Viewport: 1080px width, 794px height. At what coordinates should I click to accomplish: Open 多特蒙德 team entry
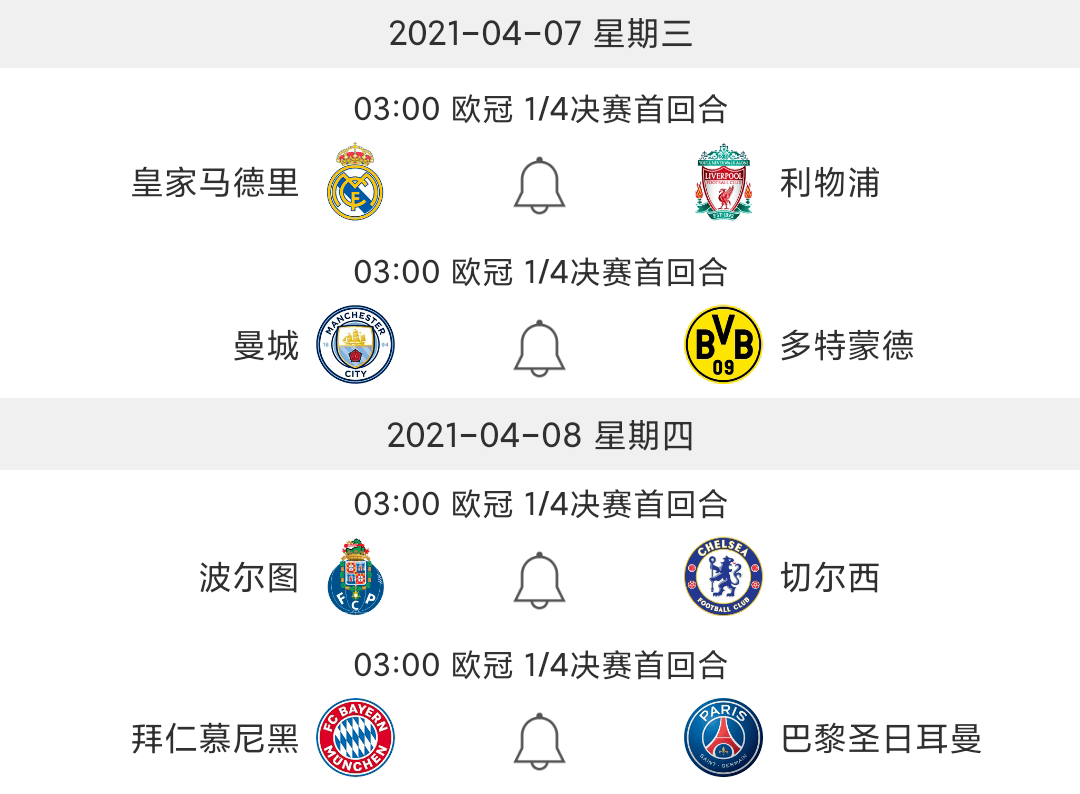click(846, 346)
